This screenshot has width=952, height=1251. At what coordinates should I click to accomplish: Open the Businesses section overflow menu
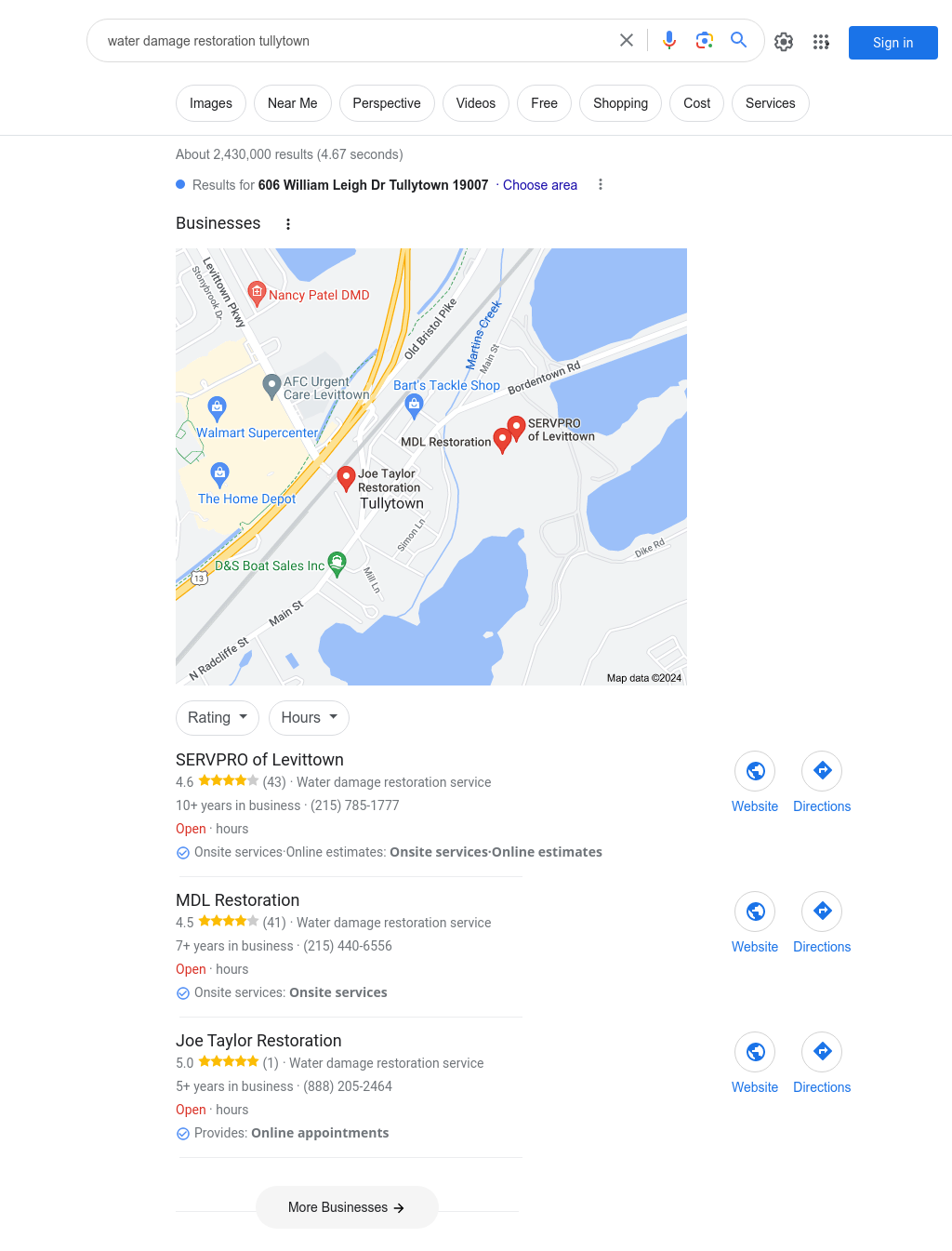coord(288,224)
